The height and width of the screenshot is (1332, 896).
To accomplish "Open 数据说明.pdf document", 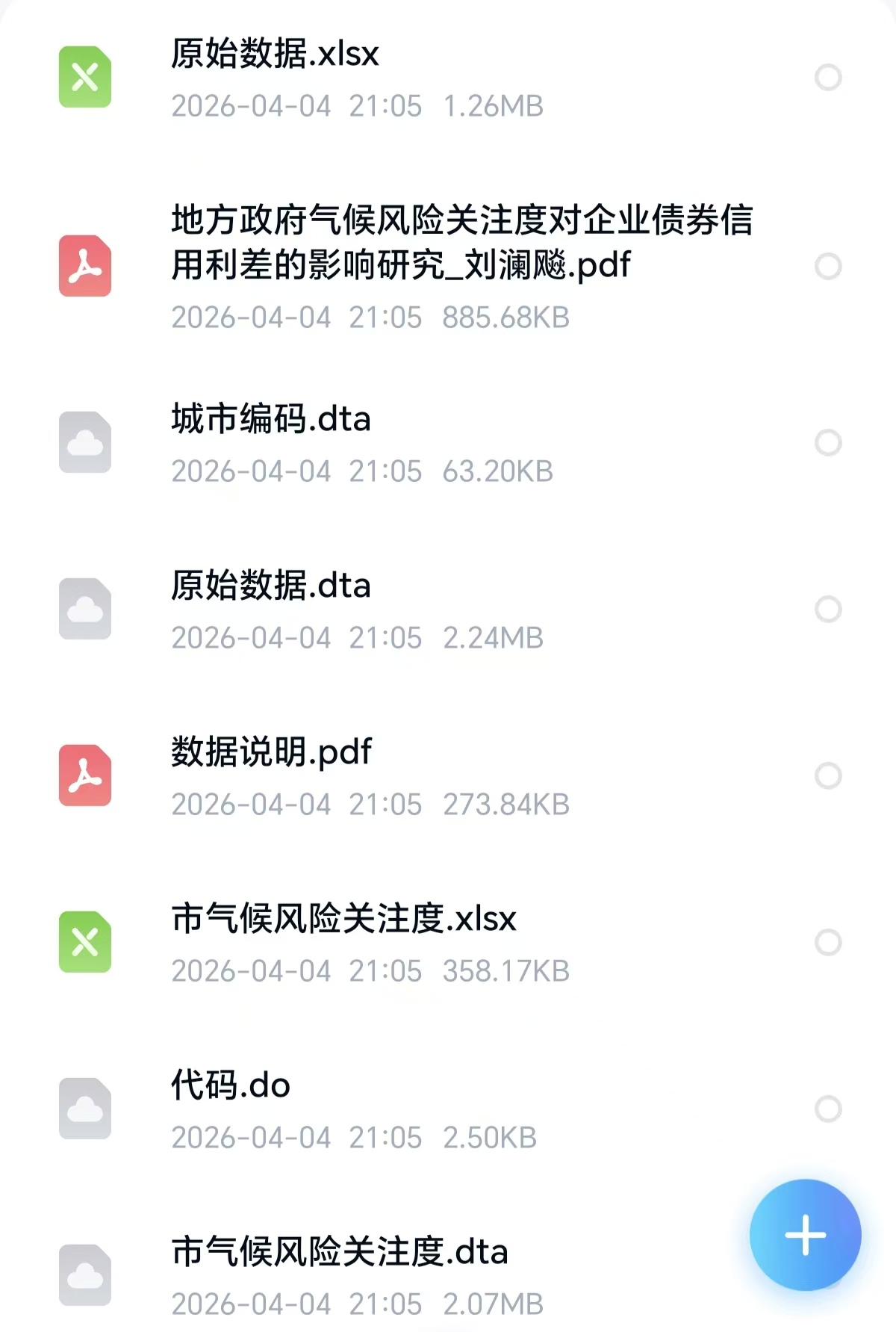I will click(270, 752).
